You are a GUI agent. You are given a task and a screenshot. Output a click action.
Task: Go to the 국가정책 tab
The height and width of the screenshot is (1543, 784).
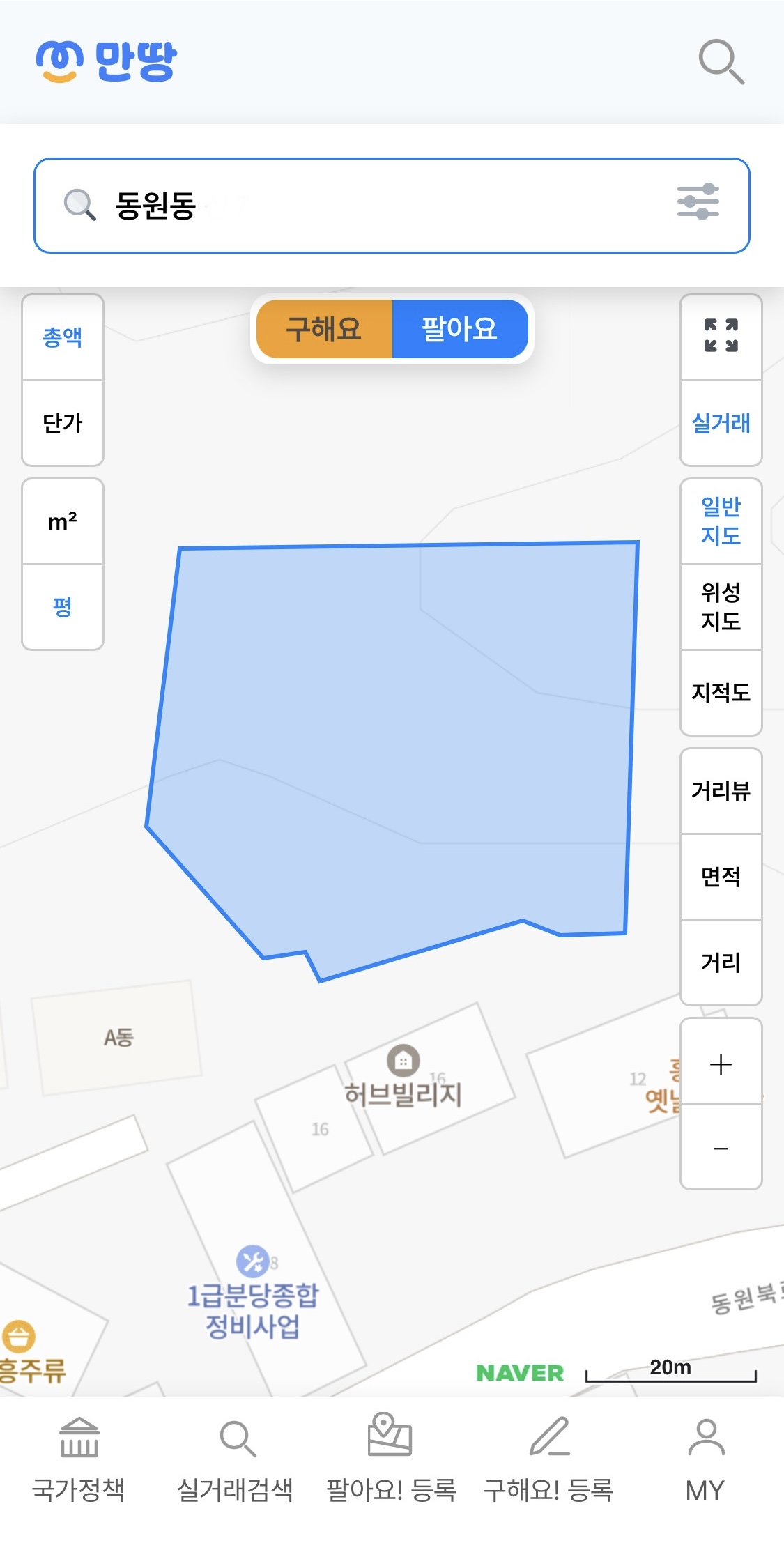[79, 1461]
